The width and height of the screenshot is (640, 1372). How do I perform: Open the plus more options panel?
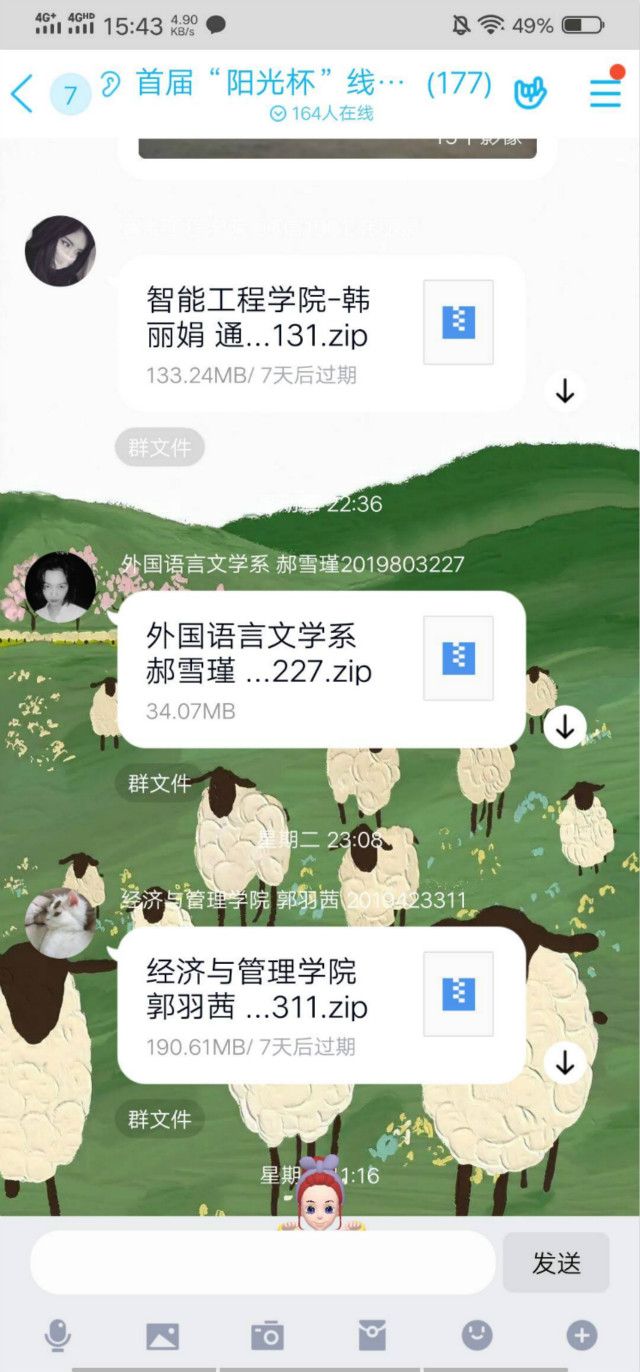582,1335
